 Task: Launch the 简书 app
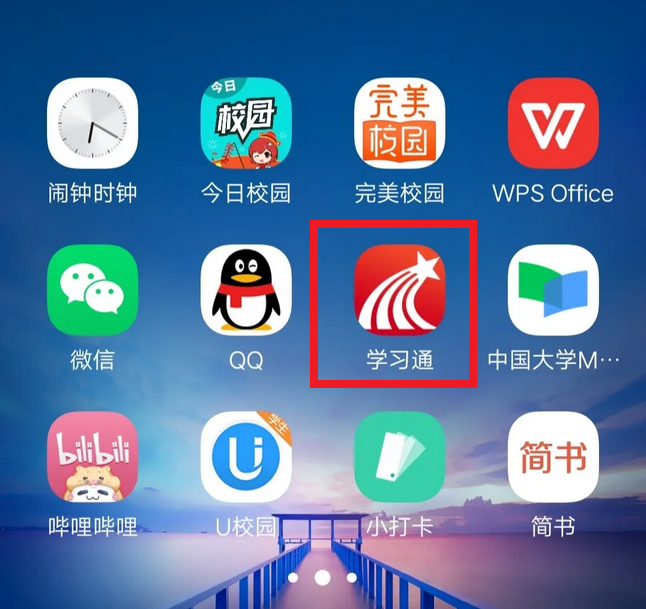(x=553, y=457)
